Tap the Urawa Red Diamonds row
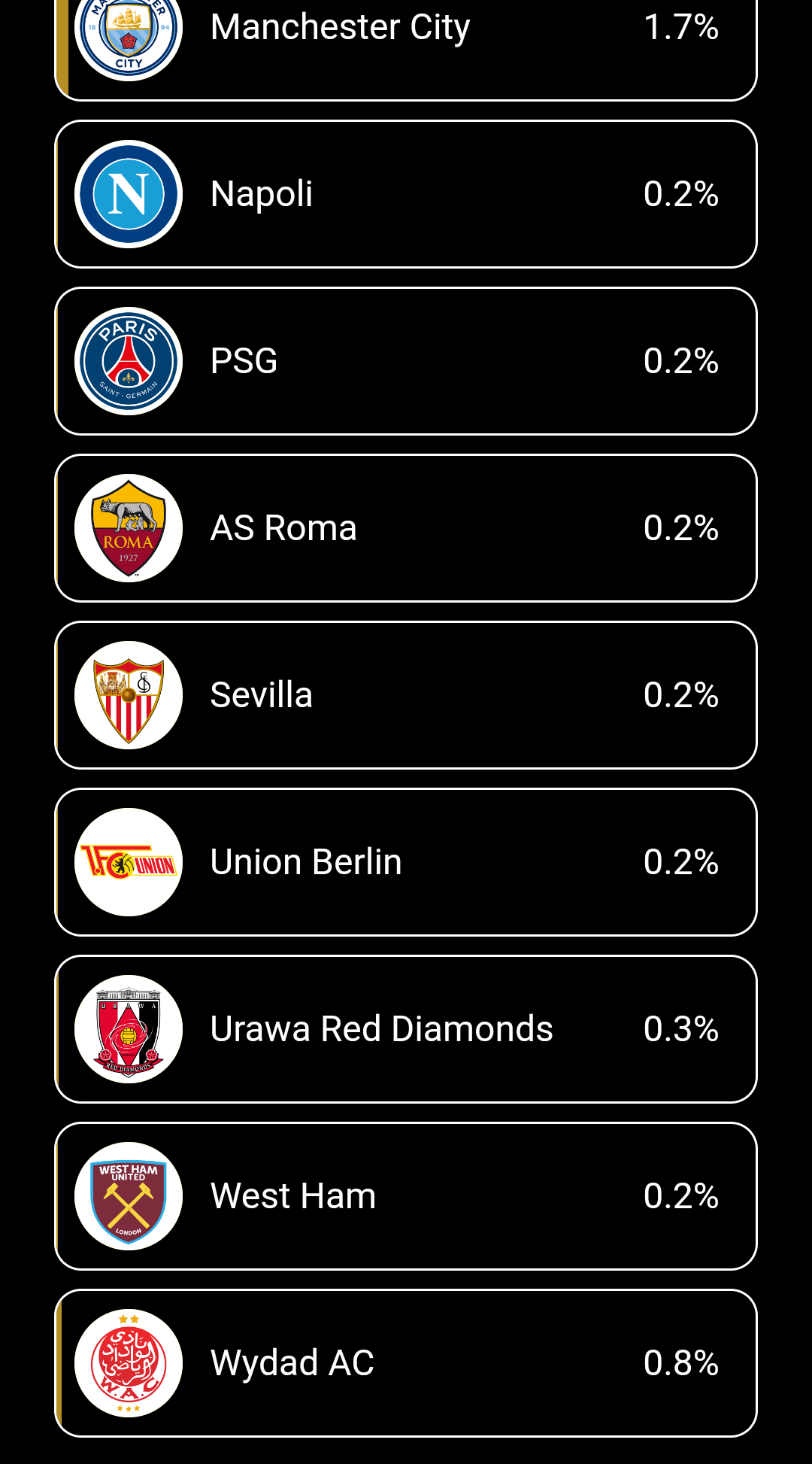This screenshot has width=812, height=1464. click(406, 1029)
